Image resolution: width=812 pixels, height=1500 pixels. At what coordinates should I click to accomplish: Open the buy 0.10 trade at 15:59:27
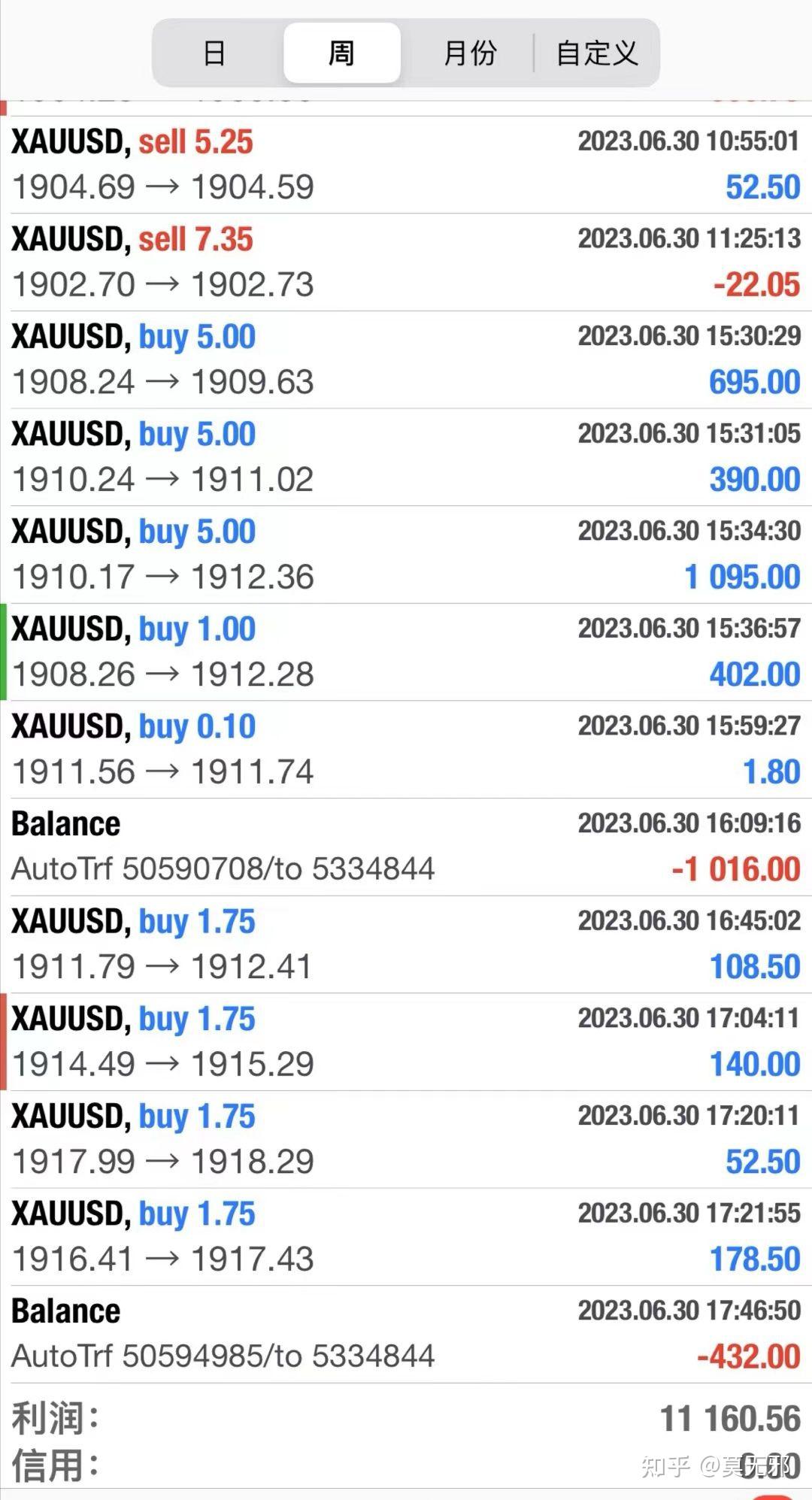(x=406, y=749)
